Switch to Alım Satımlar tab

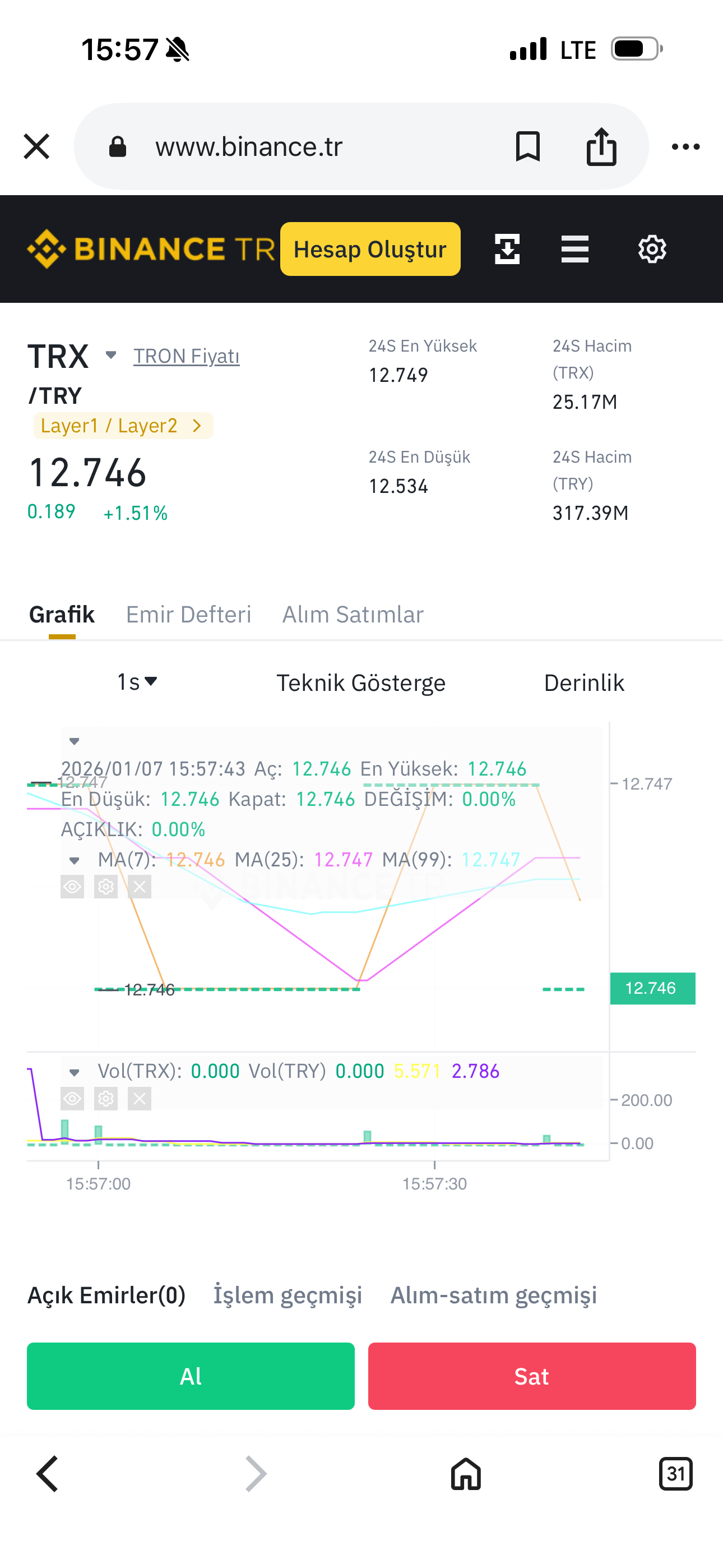coord(353,614)
